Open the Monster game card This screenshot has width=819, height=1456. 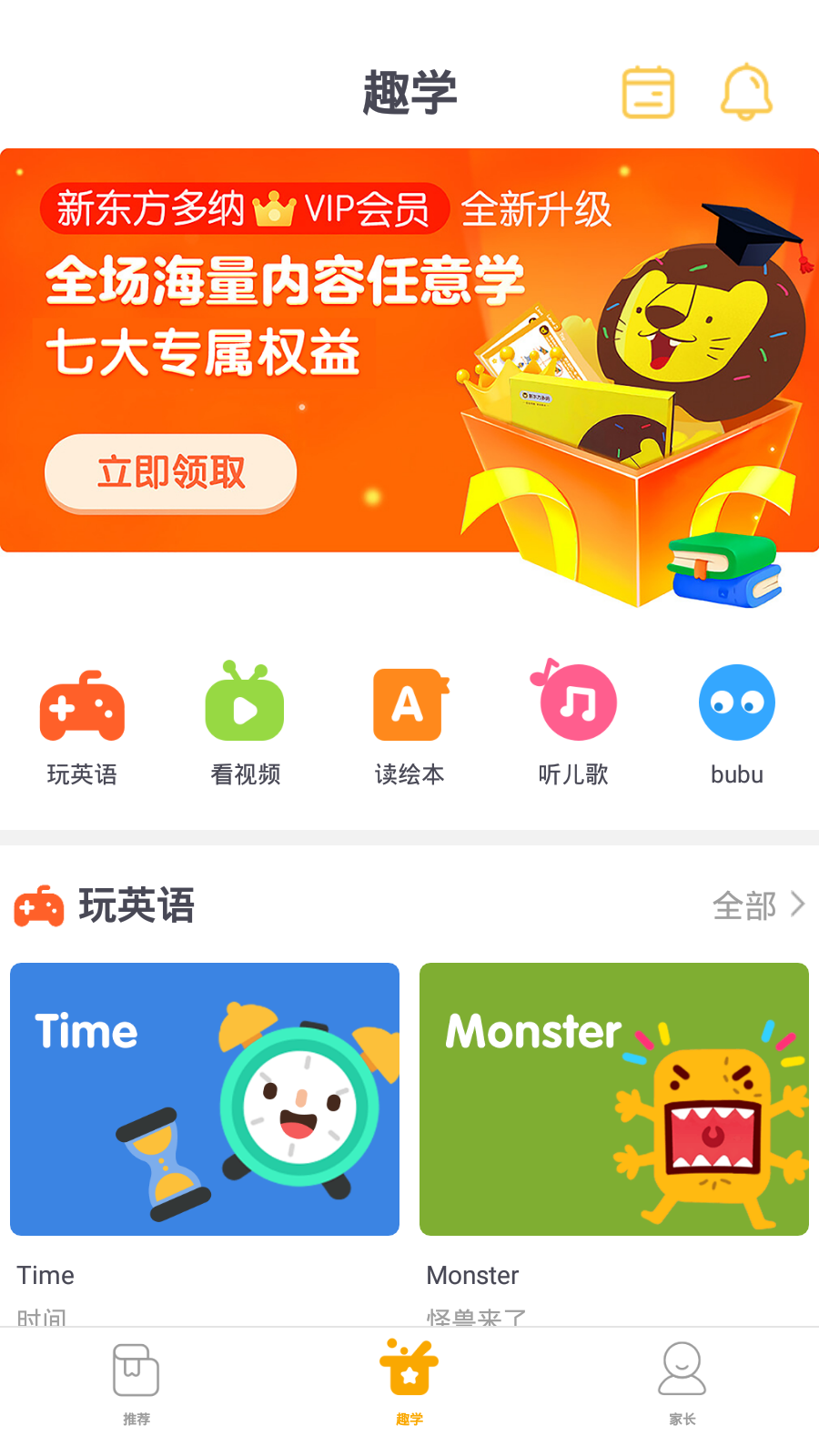tap(614, 1098)
